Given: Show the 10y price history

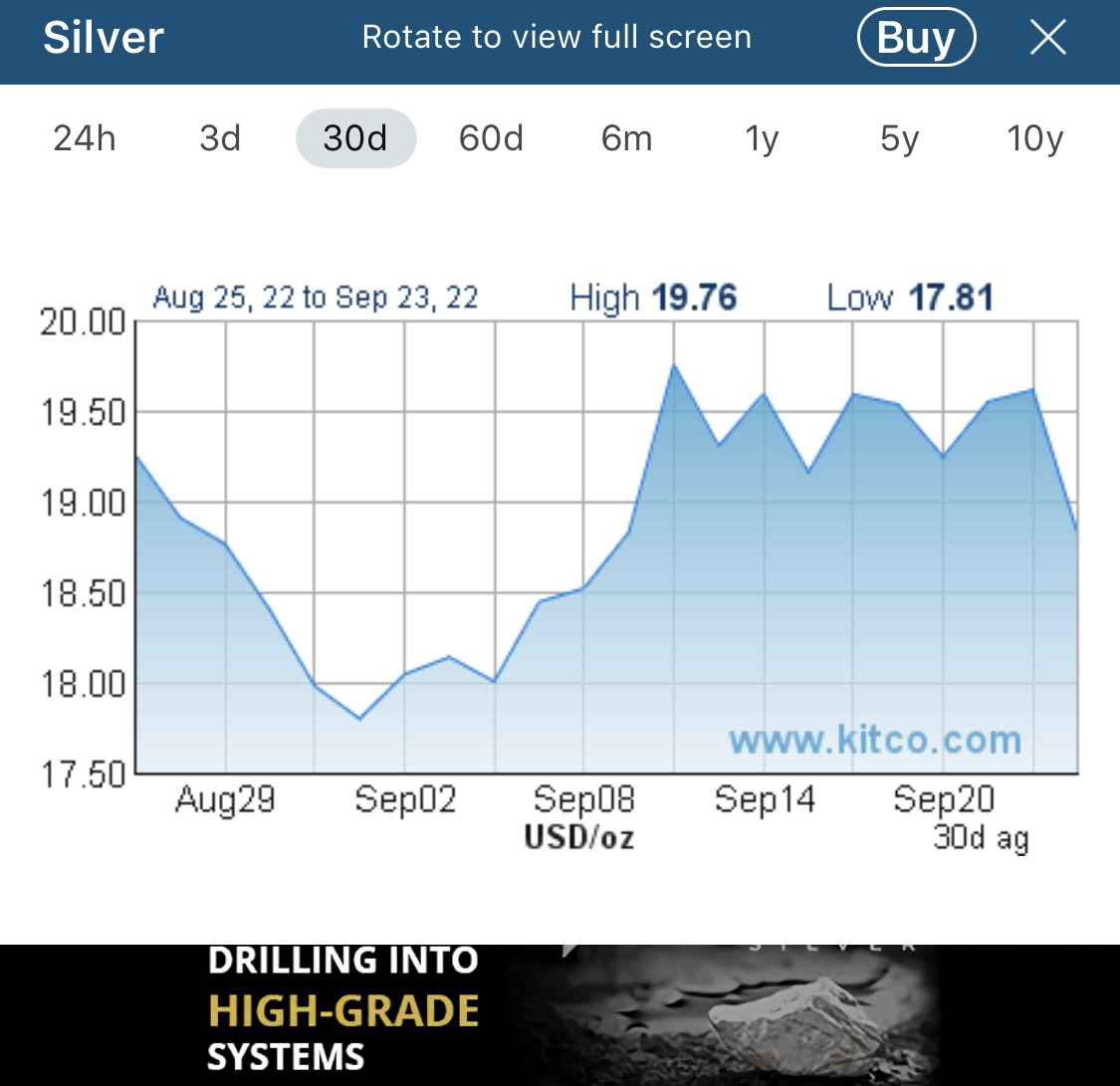Looking at the screenshot, I should (1035, 138).
